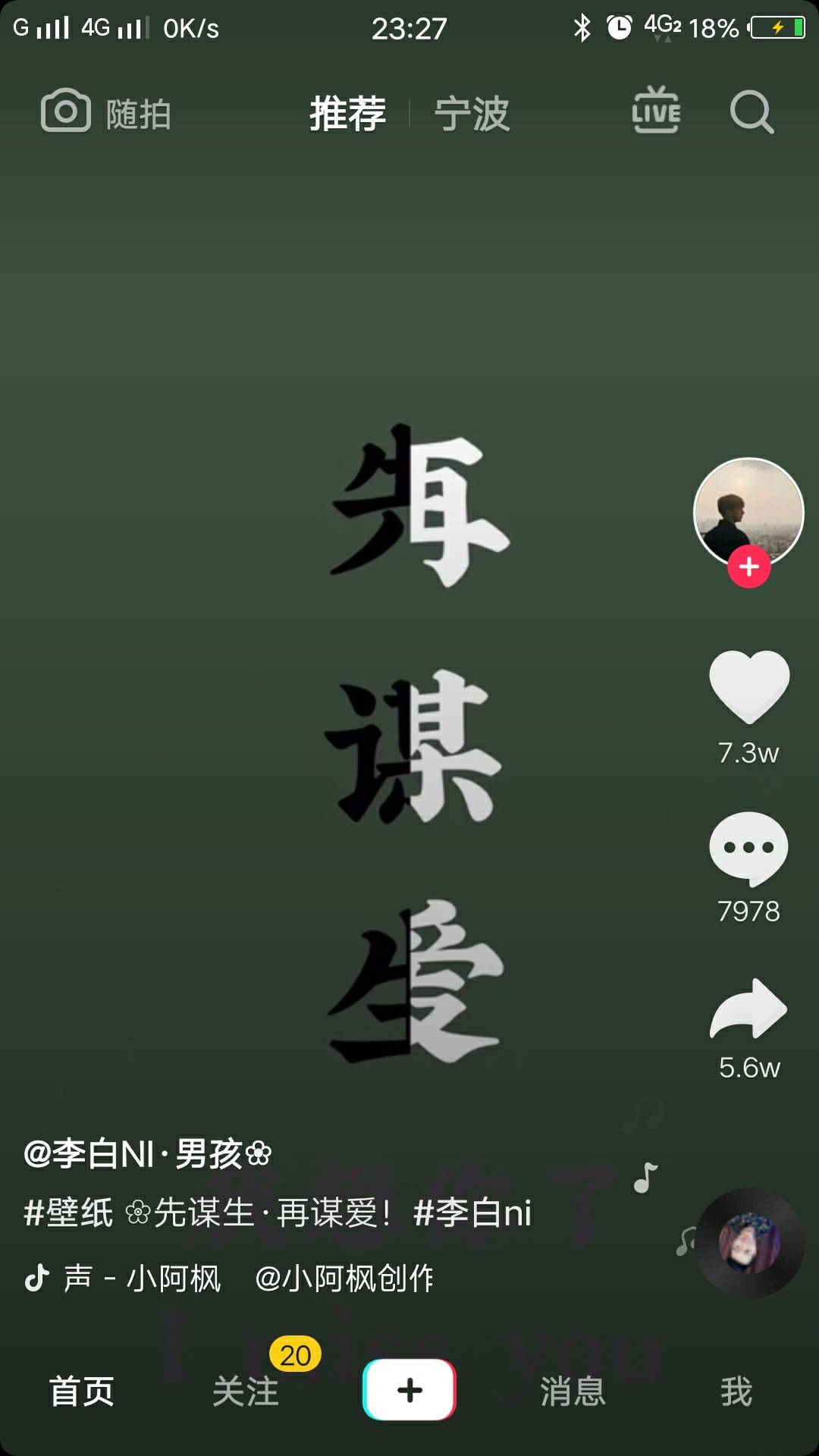Viewport: 819px width, 1456px height.
Task: Open the comments
Action: [748, 849]
